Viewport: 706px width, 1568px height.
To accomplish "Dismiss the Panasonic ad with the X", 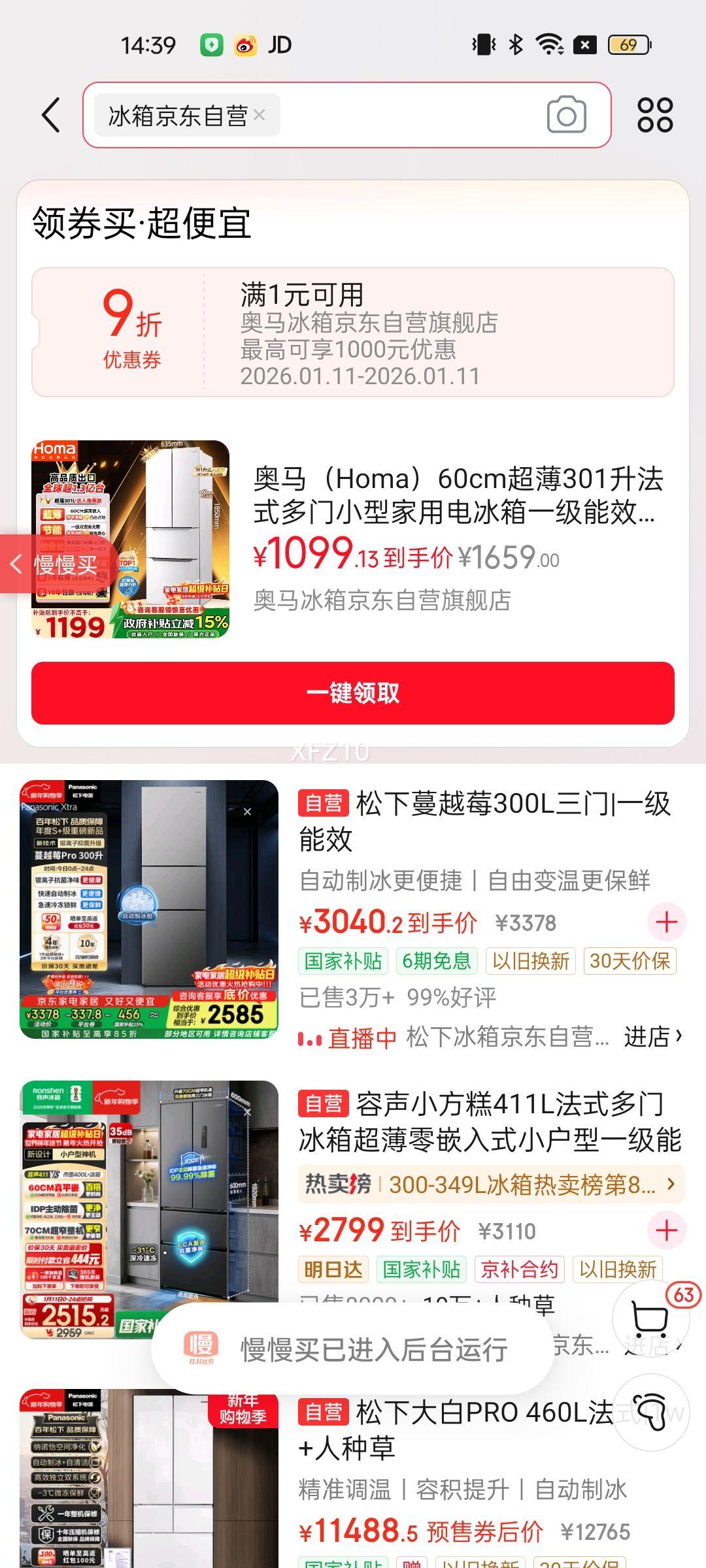I will (246, 811).
